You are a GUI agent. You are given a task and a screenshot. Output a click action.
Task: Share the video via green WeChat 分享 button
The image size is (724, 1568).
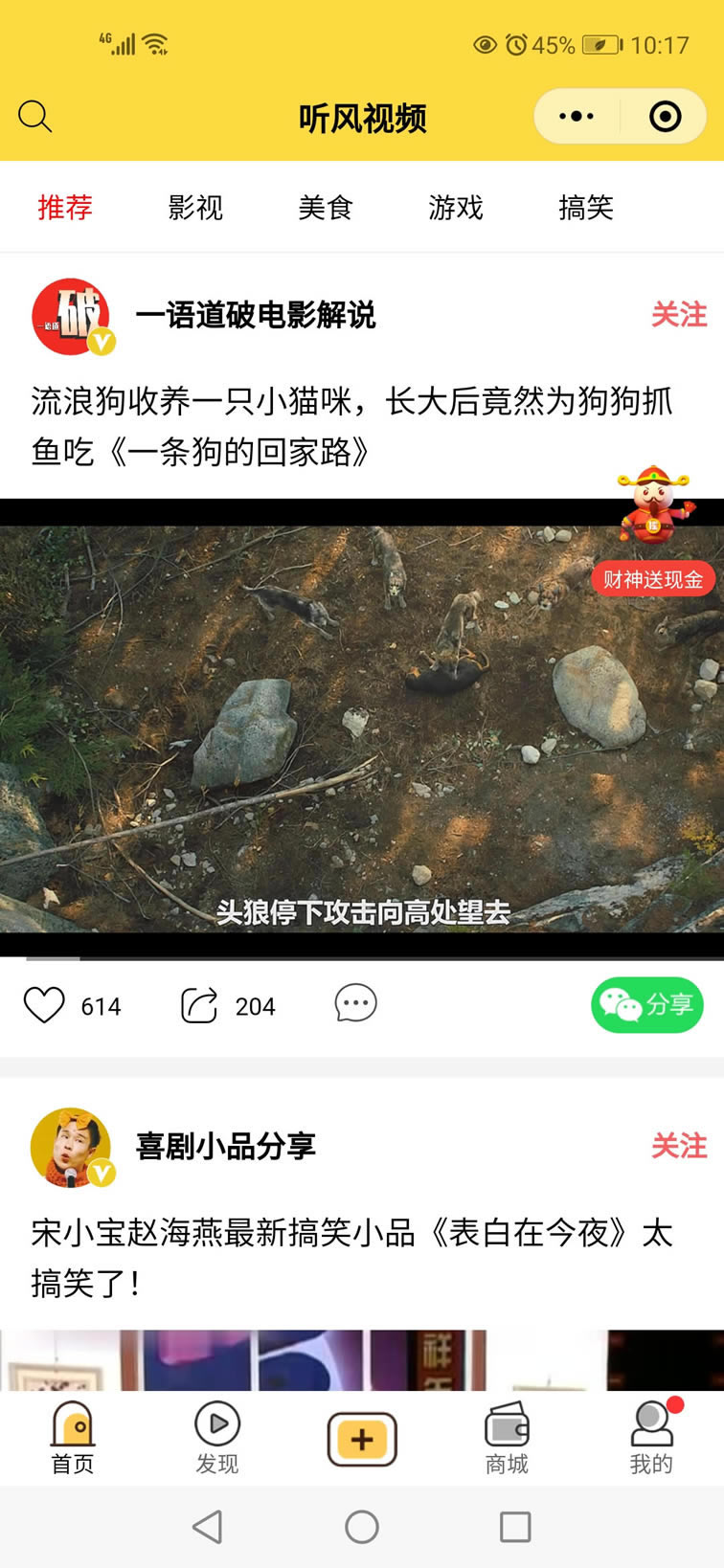[647, 1004]
